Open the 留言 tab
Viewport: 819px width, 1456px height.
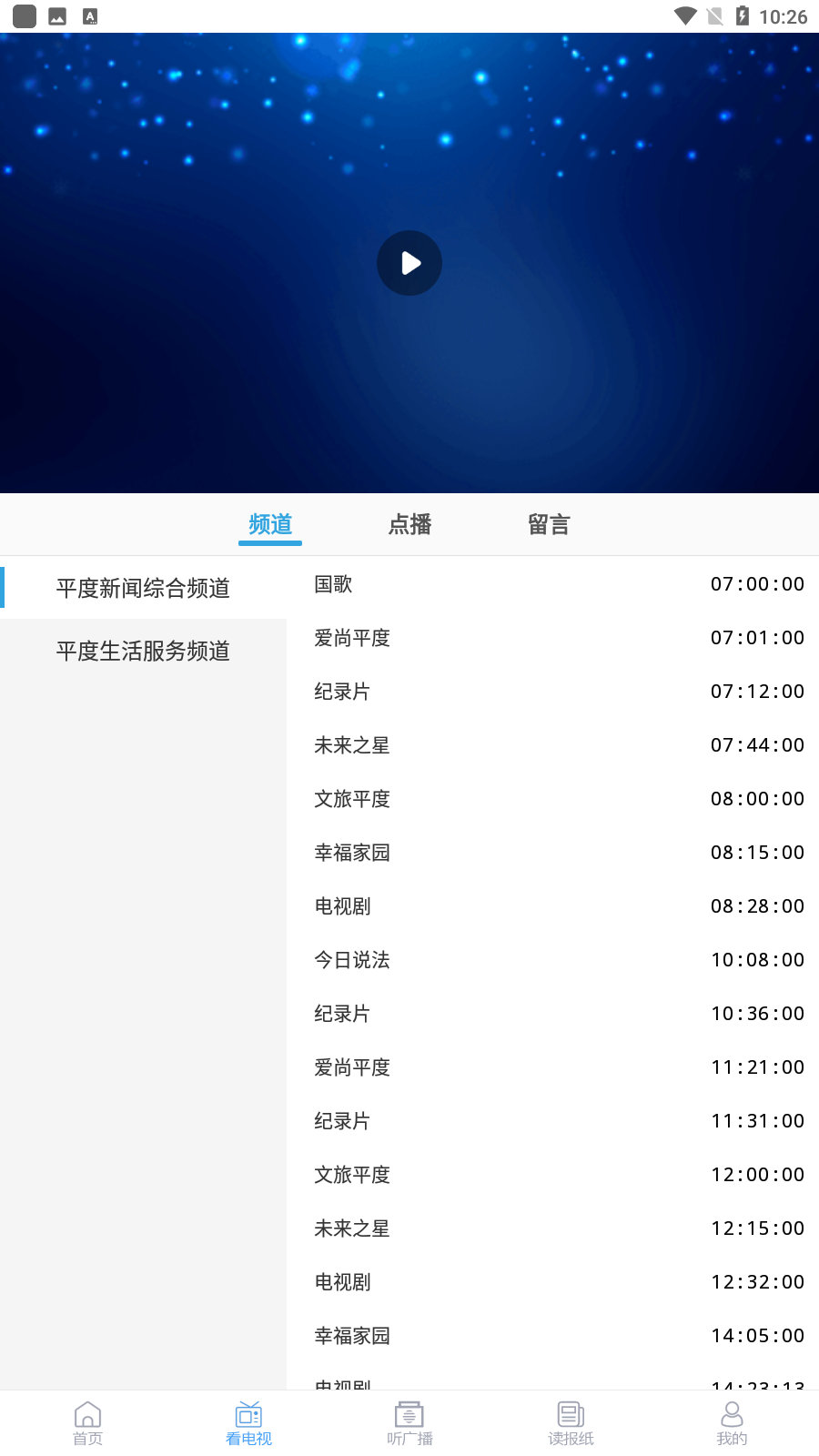[x=549, y=524]
